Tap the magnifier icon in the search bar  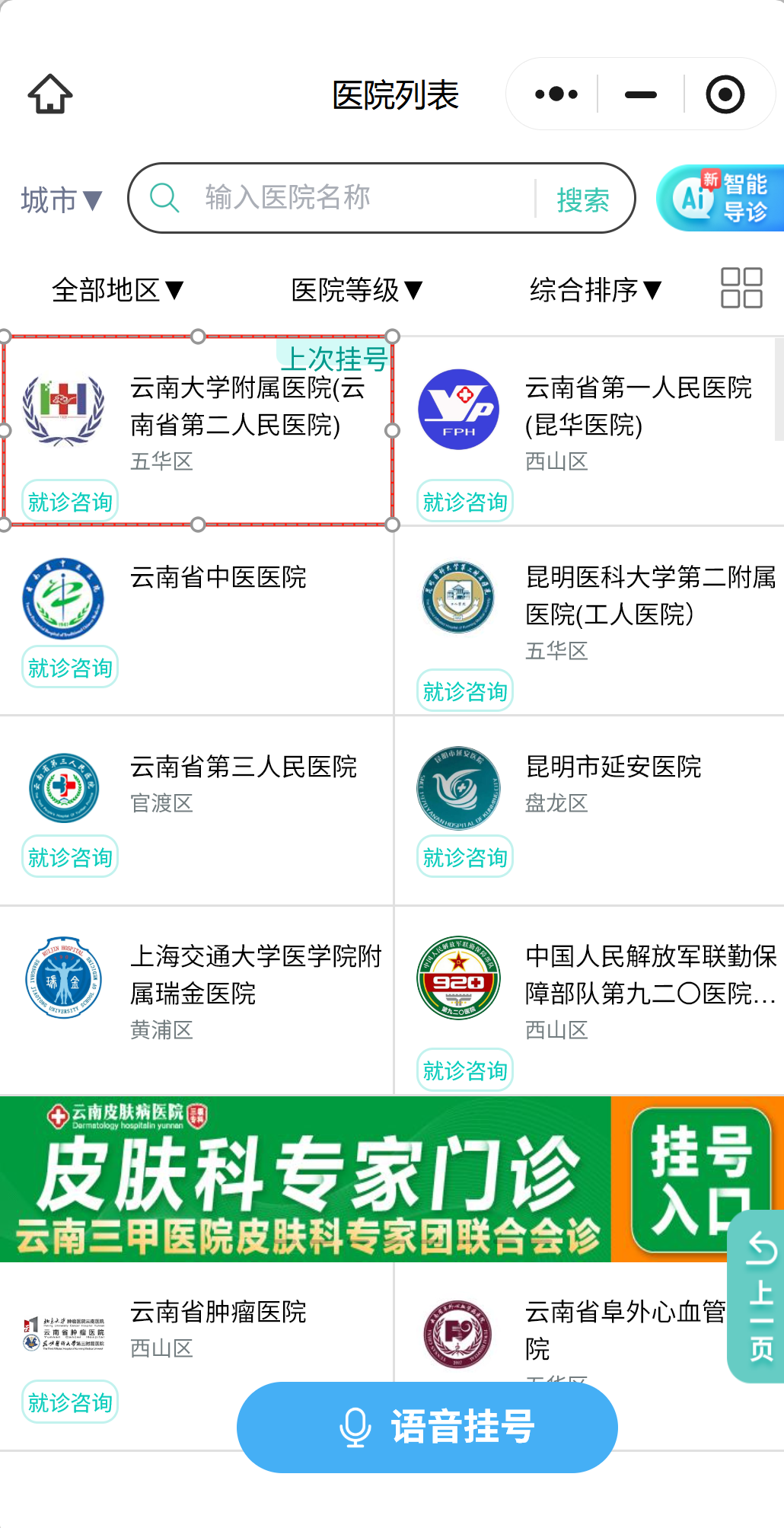(x=164, y=197)
